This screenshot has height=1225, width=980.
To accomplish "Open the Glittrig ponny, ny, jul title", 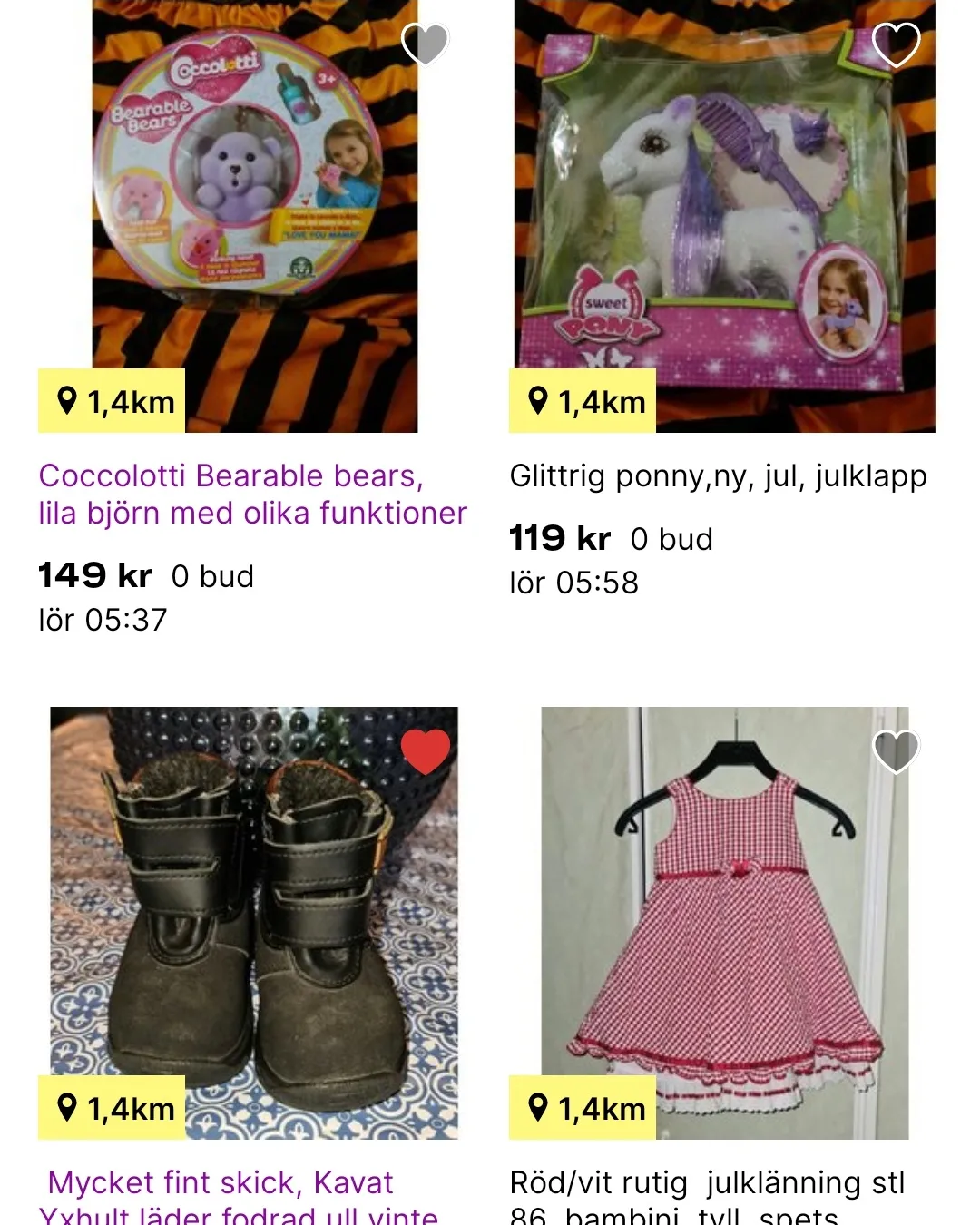I will click(x=718, y=476).
